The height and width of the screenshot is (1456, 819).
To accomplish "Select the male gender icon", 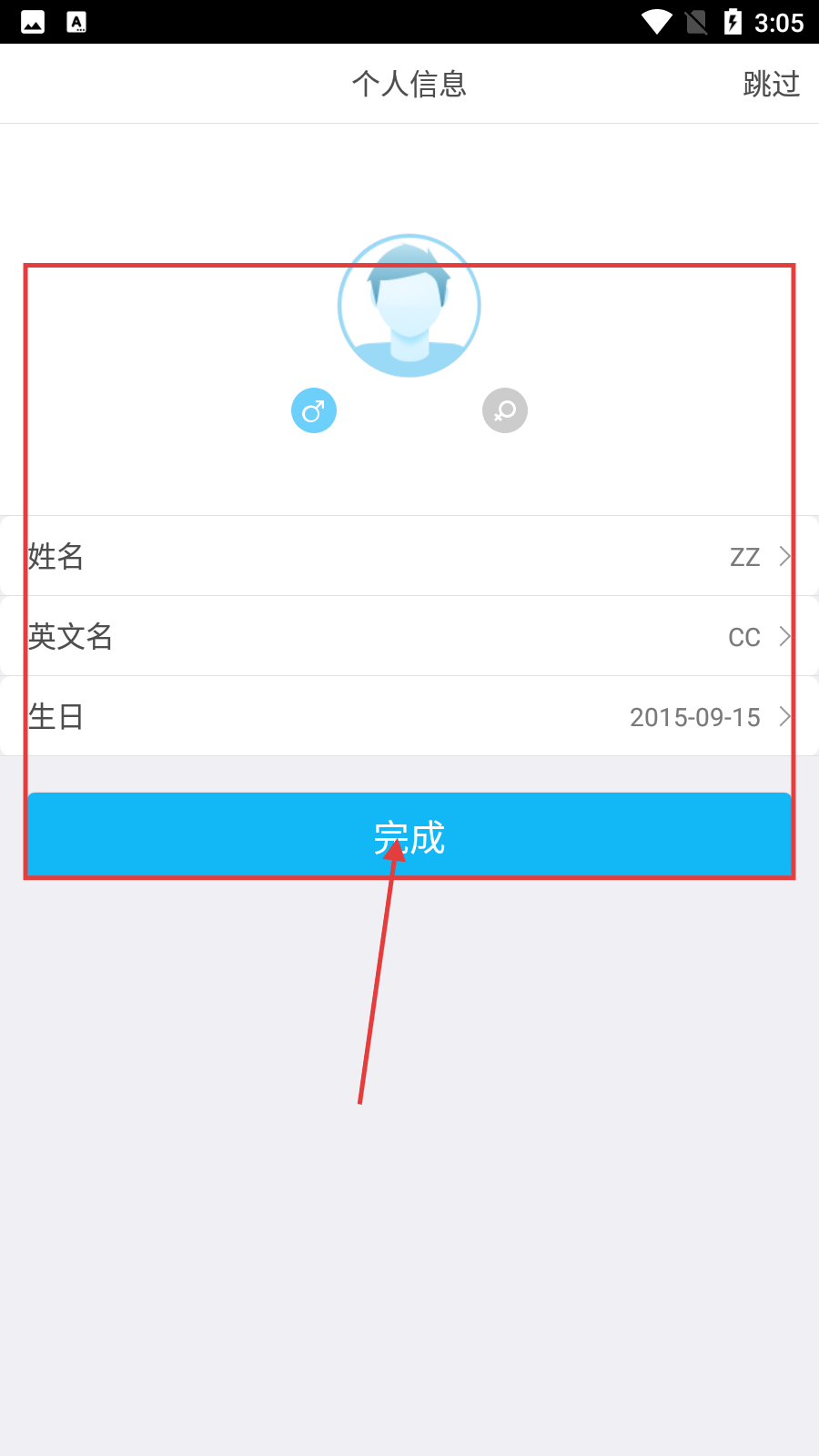I will pos(314,410).
